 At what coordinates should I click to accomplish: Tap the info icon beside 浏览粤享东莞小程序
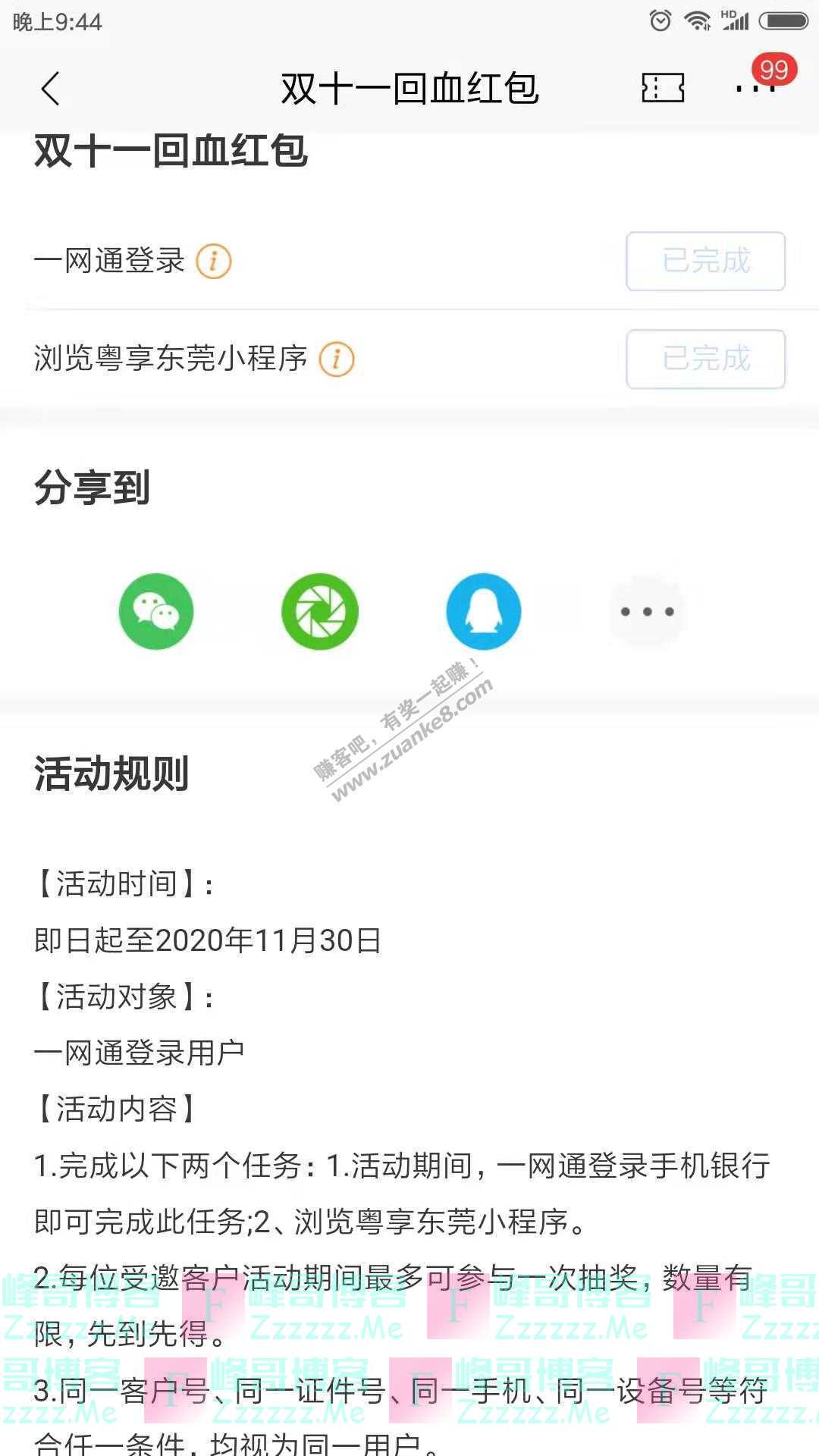click(336, 359)
